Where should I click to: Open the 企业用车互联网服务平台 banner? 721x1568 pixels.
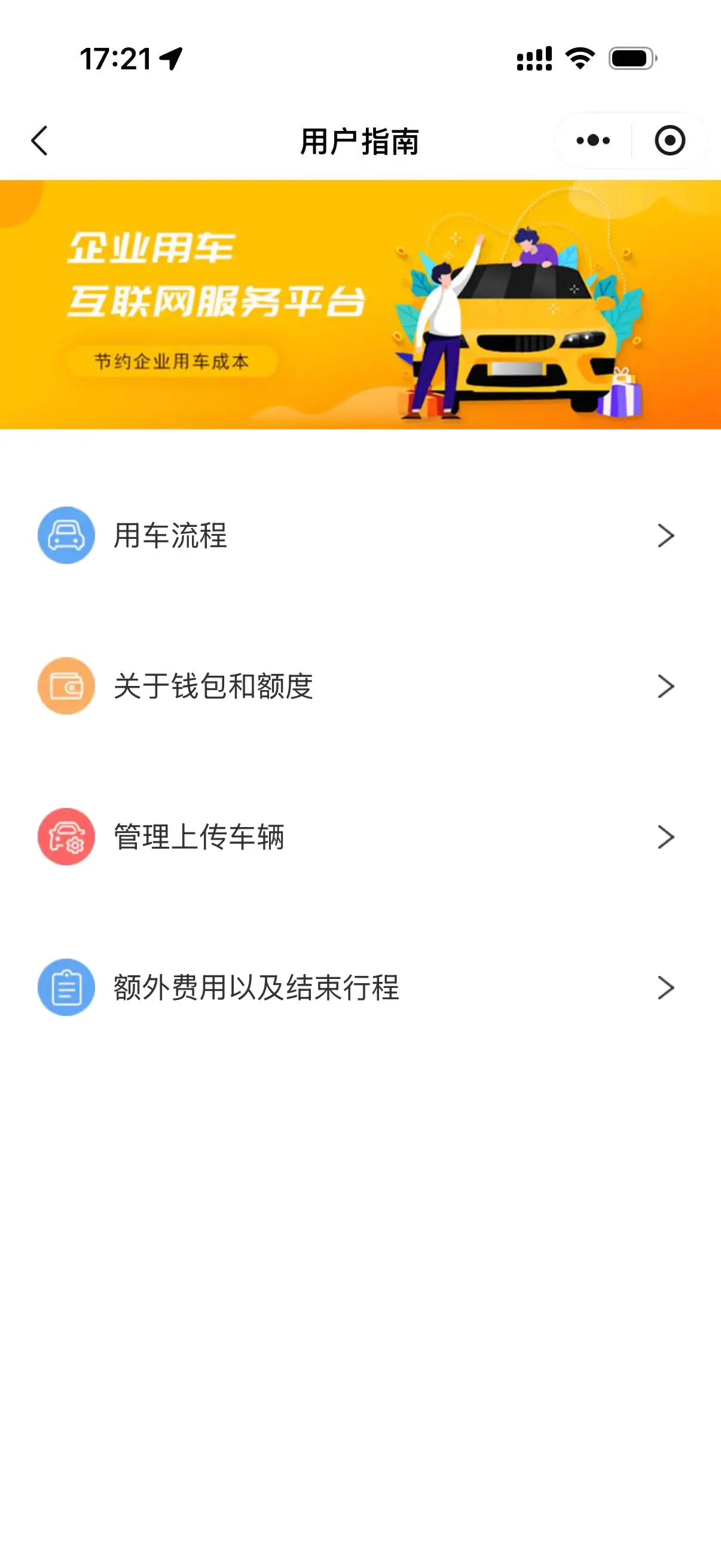[x=360, y=304]
